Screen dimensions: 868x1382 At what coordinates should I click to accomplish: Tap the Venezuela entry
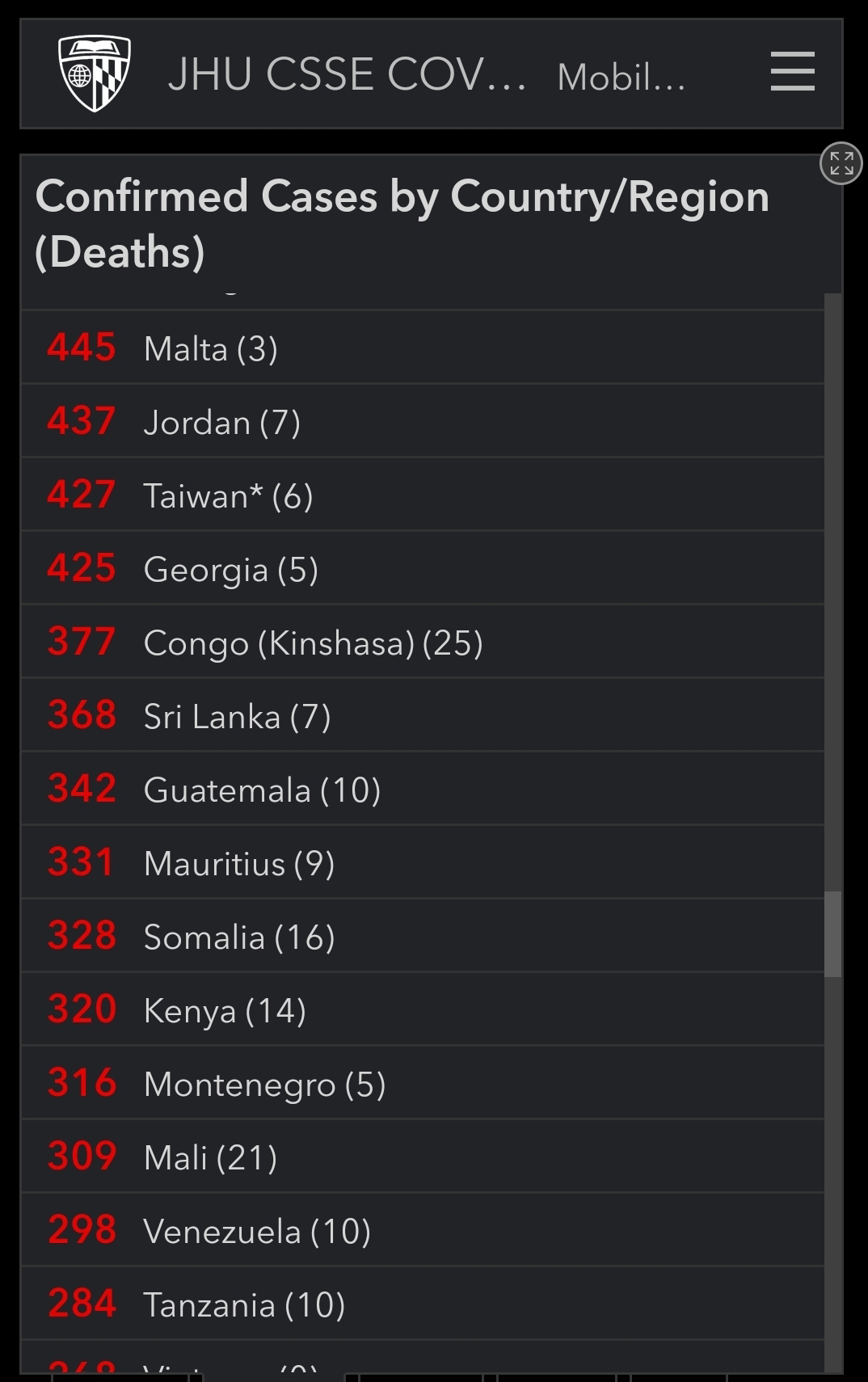coord(423,1230)
